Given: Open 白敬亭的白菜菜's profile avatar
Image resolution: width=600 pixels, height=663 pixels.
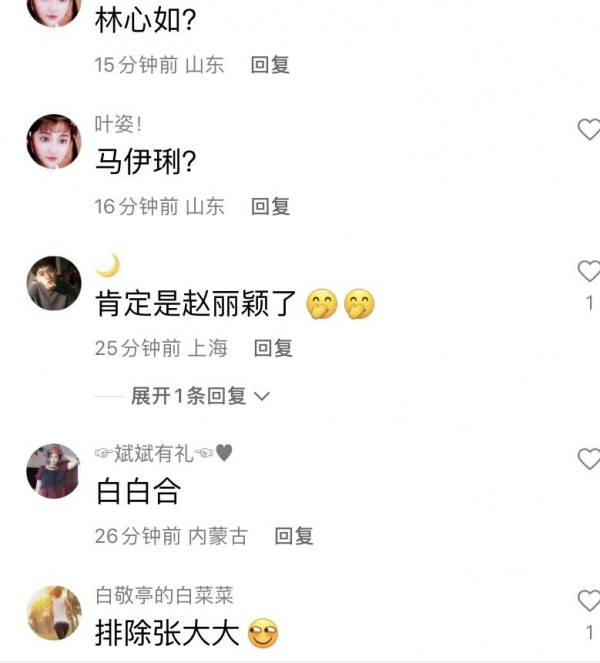Looking at the screenshot, I should click(x=53, y=612).
